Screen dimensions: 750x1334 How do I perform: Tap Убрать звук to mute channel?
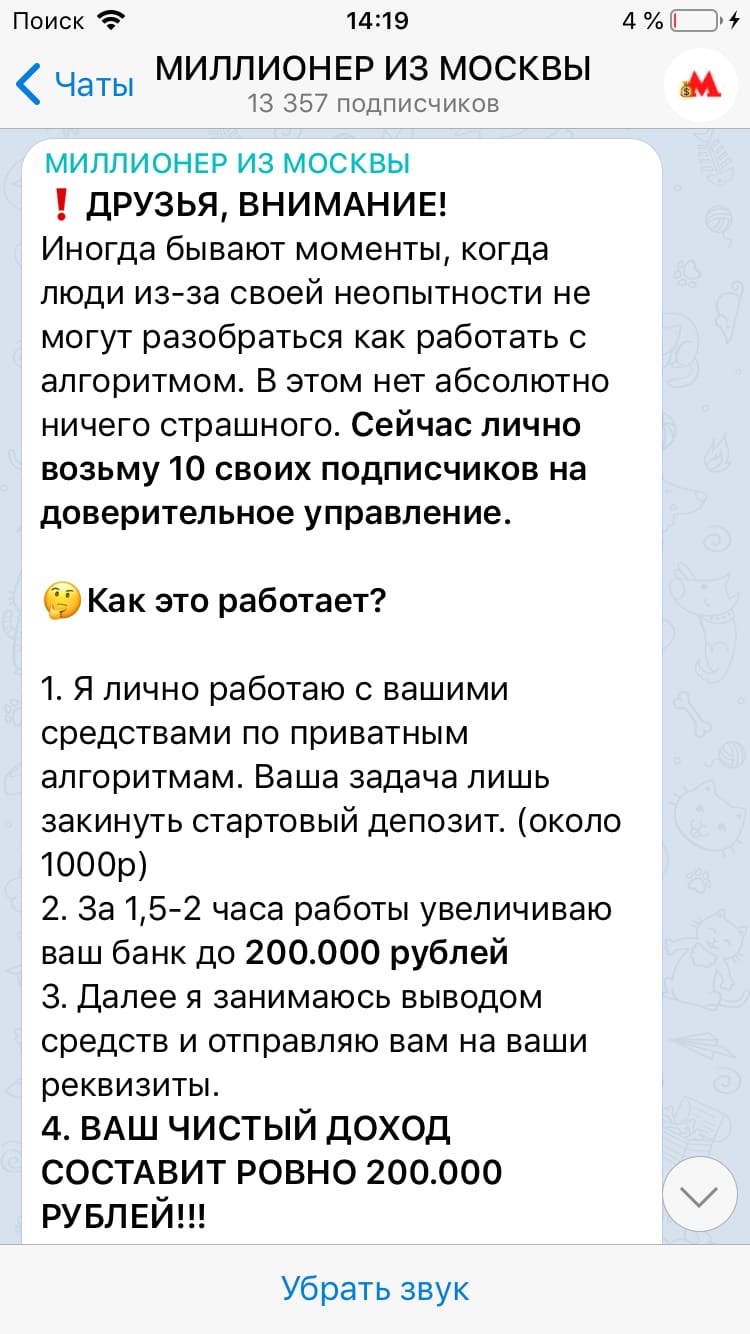click(x=375, y=1288)
